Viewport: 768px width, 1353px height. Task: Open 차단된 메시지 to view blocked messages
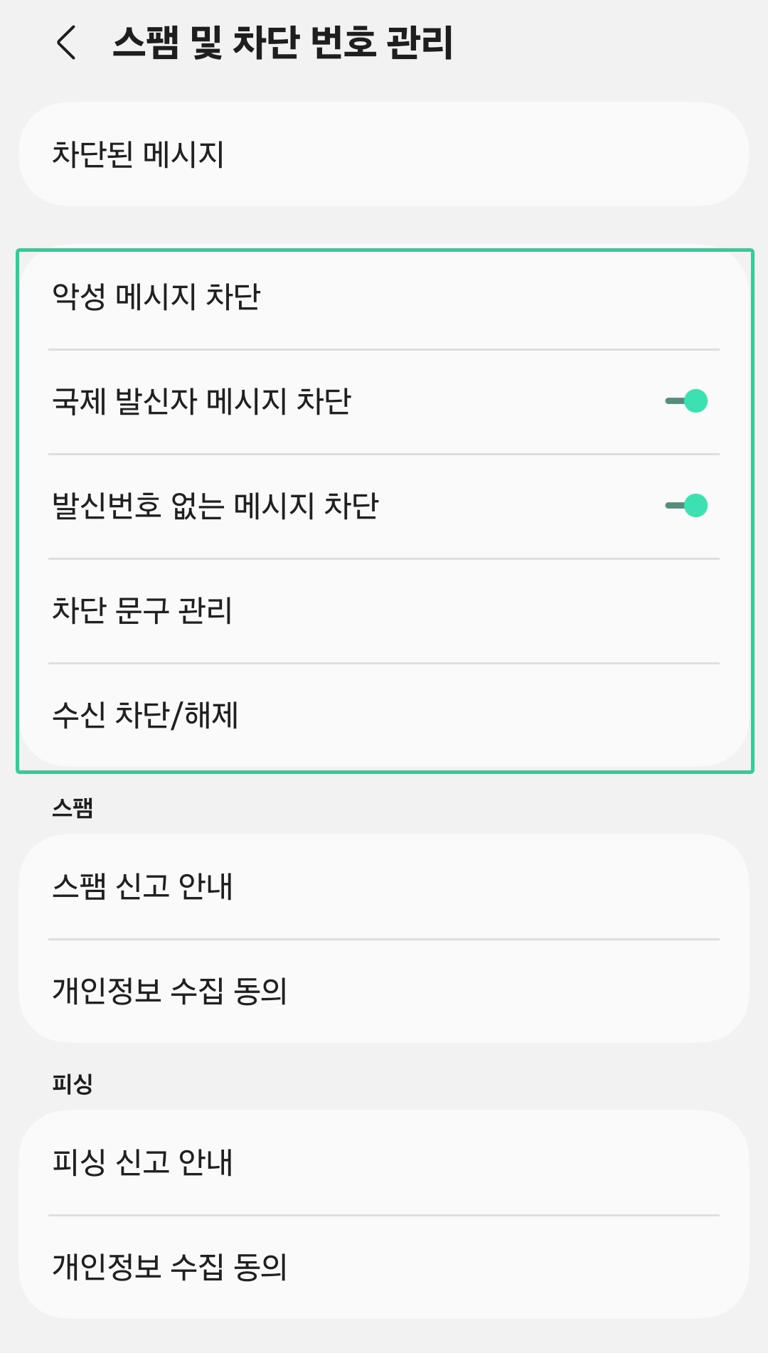pyautogui.click(x=384, y=153)
